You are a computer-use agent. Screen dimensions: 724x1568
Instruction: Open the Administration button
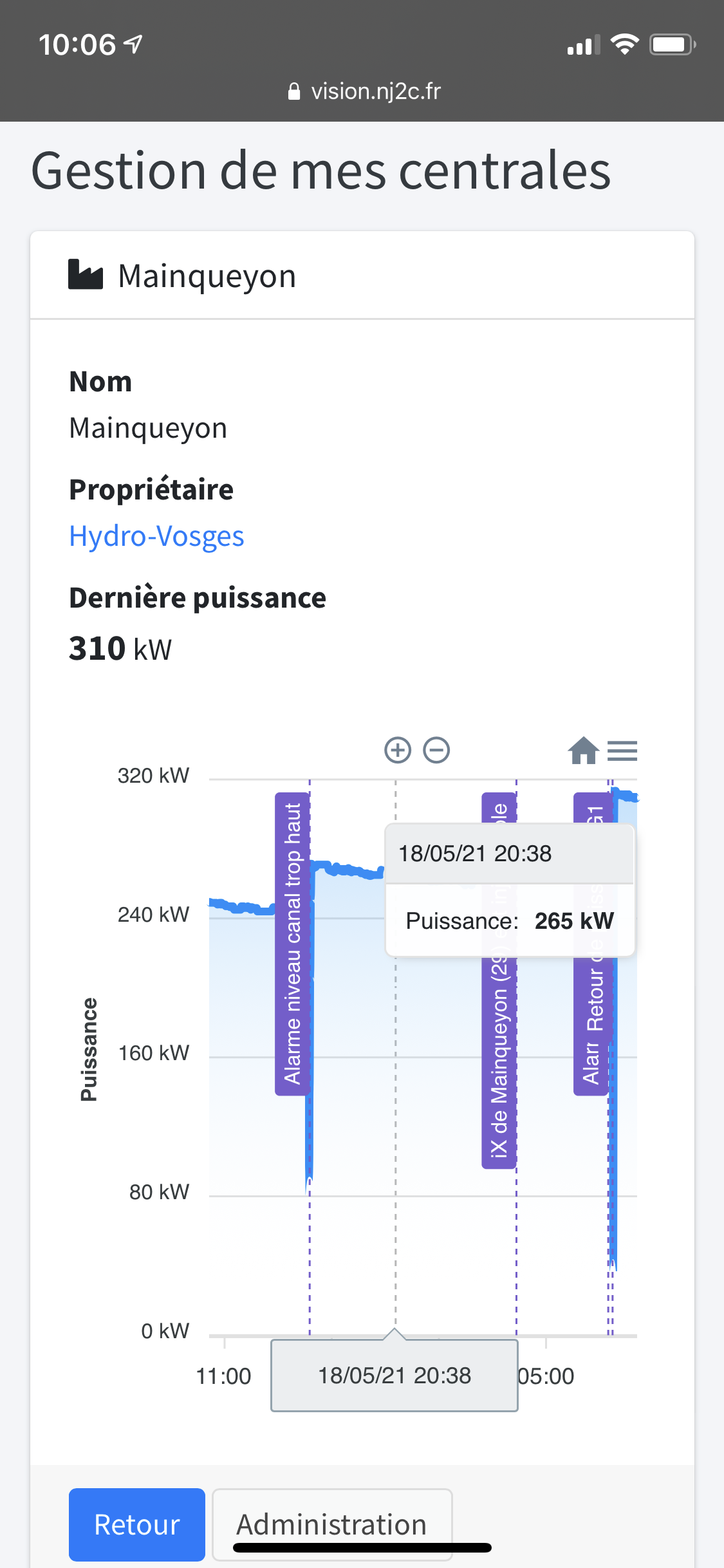click(332, 1524)
